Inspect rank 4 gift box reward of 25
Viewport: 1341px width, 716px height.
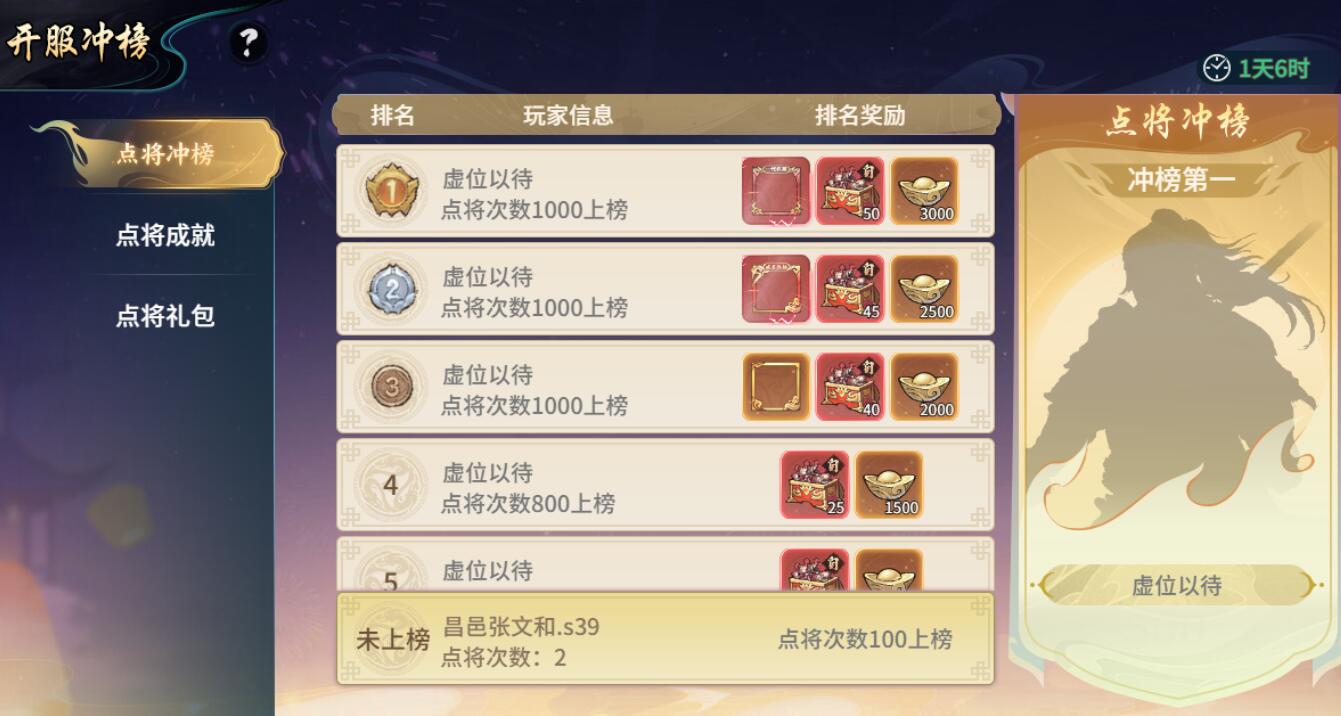814,485
